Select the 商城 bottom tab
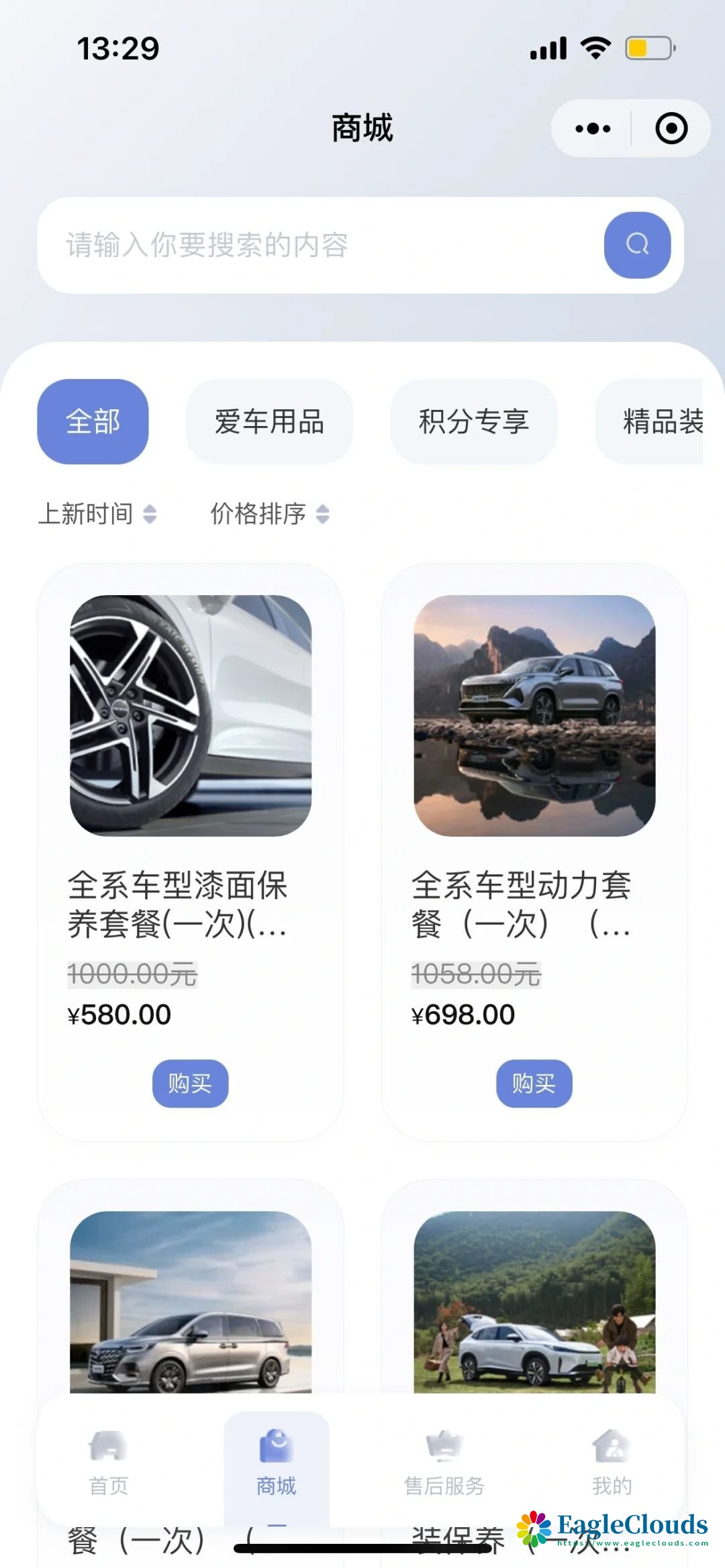Image resolution: width=725 pixels, height=1568 pixels. pos(276,1463)
